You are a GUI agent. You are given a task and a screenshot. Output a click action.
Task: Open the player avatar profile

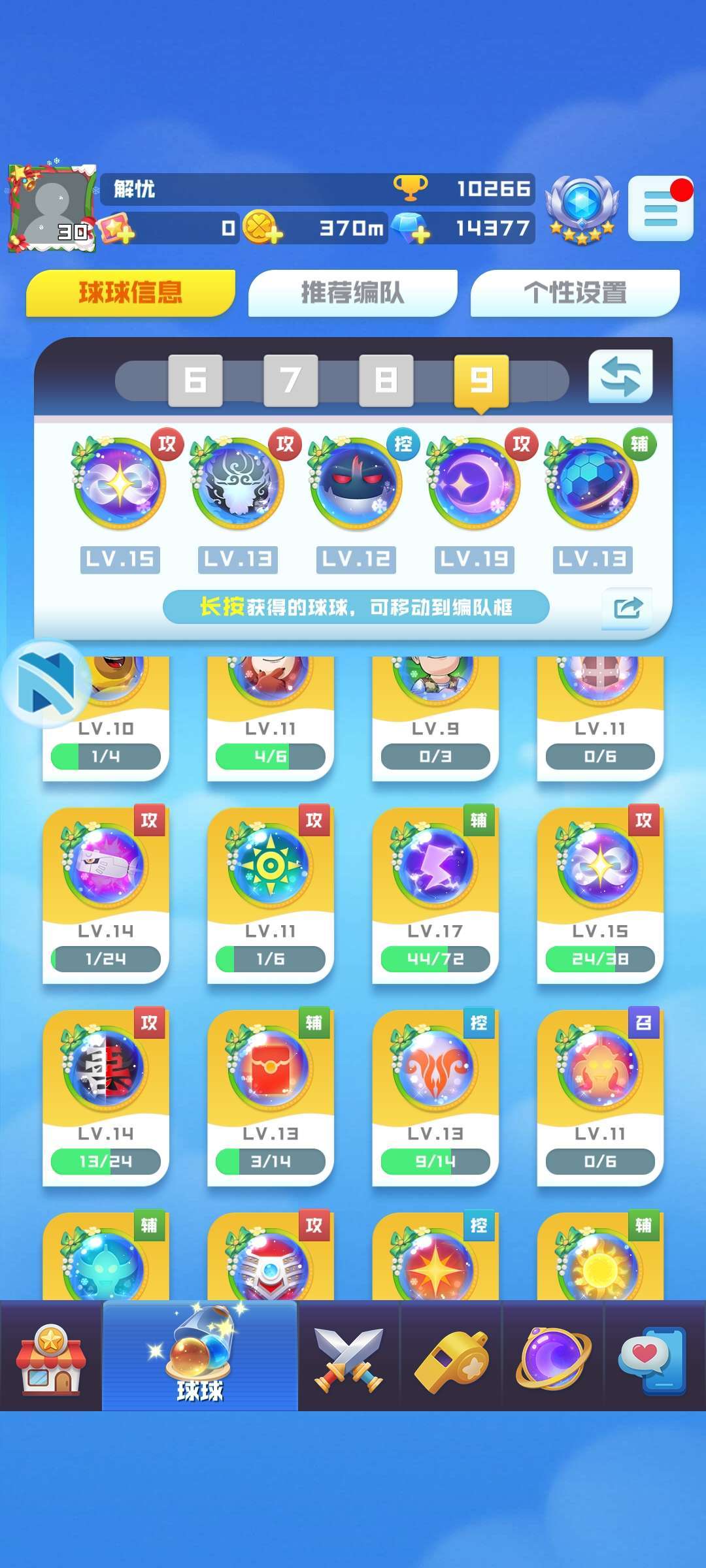point(52,208)
